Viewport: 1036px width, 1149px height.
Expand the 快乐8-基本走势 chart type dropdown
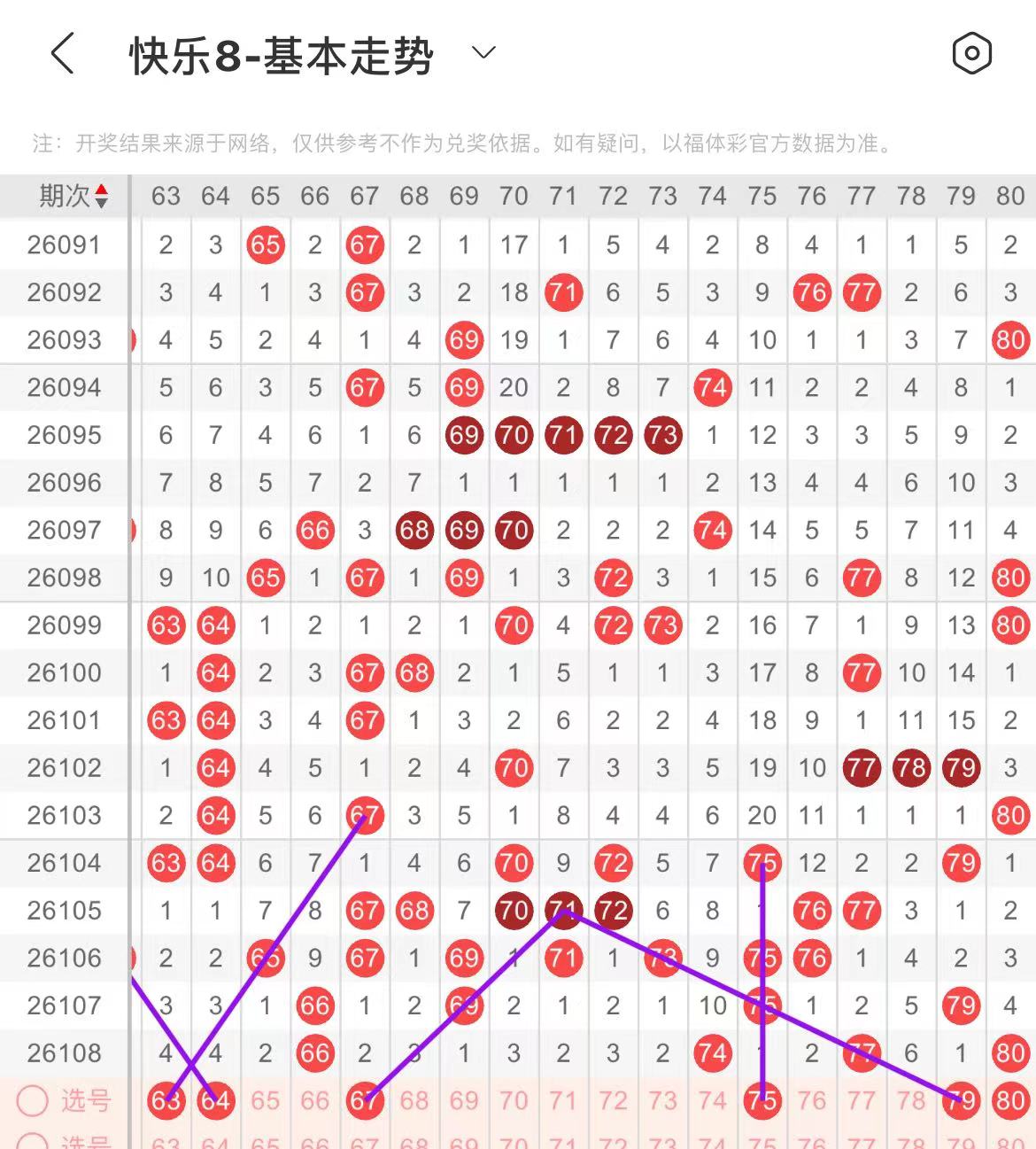point(483,53)
